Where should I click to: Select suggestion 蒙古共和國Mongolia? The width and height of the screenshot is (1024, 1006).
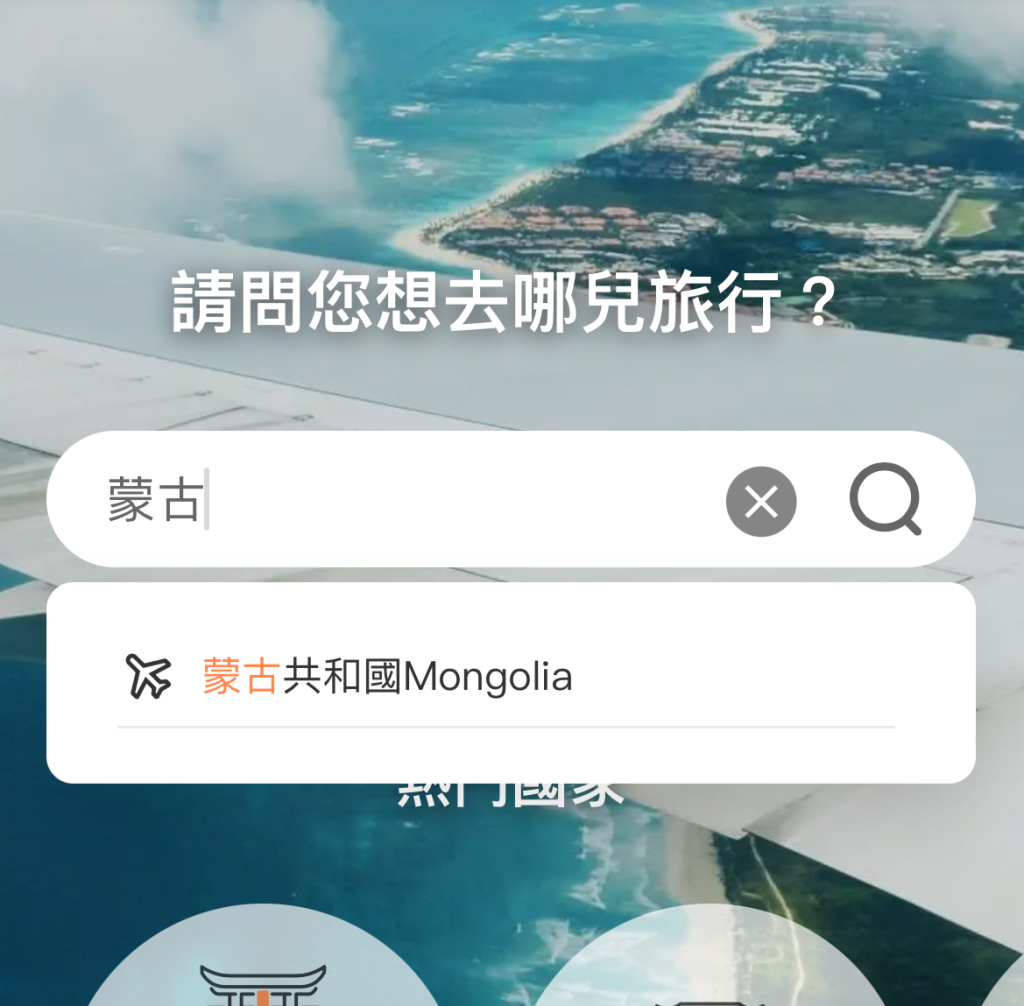pyautogui.click(x=387, y=678)
